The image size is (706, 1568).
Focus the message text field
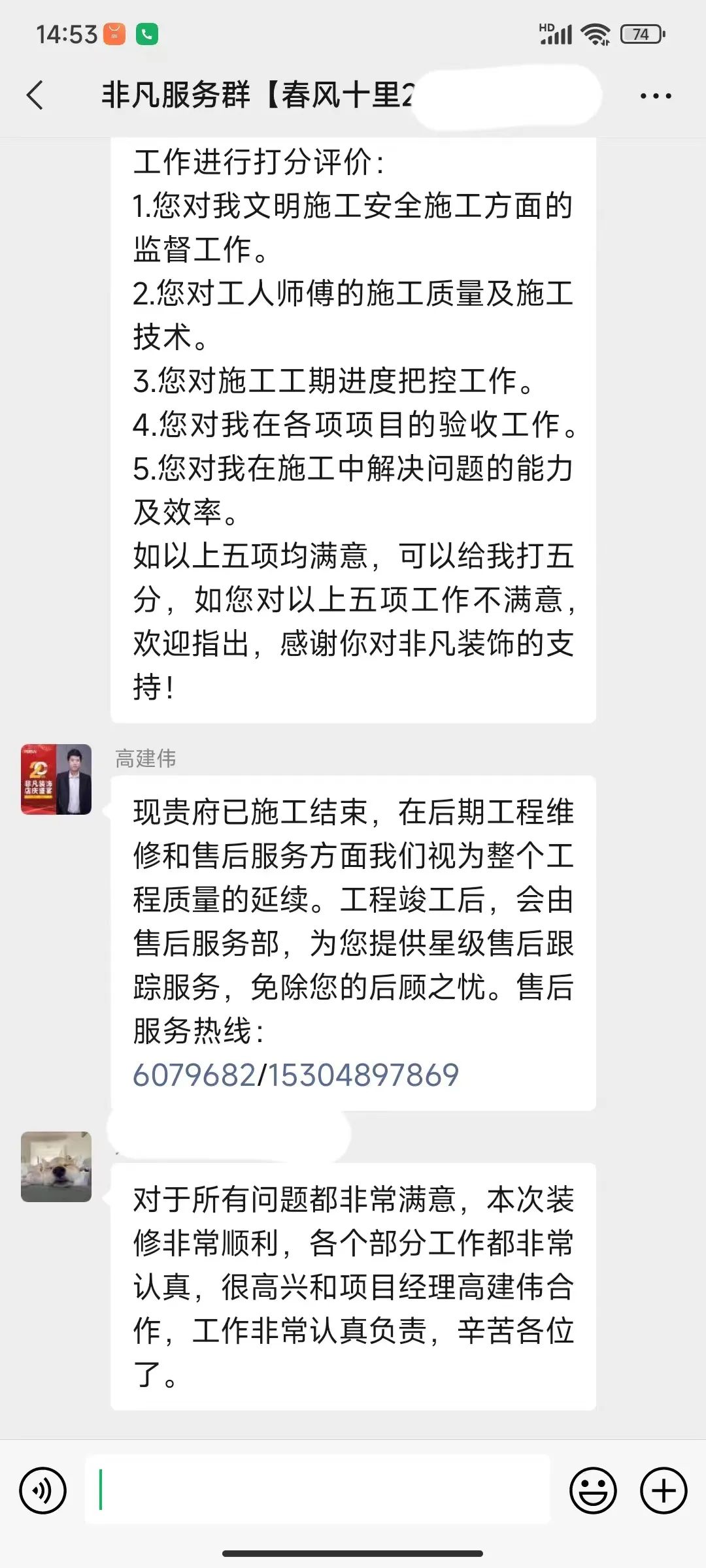pos(318,1490)
